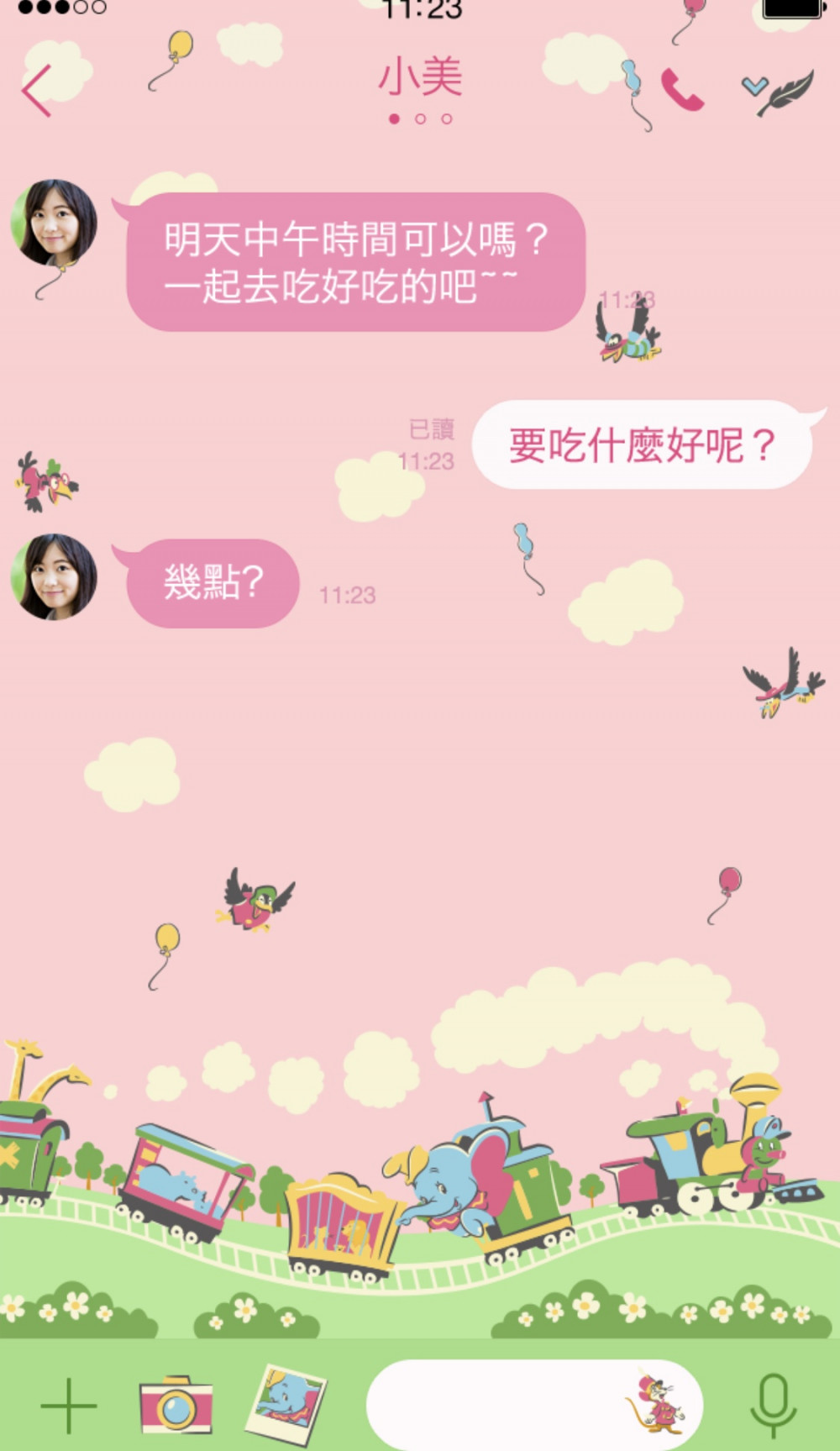The image size is (840, 1451).
Task: Open the sticker and emoji picker
Action: (656, 1403)
